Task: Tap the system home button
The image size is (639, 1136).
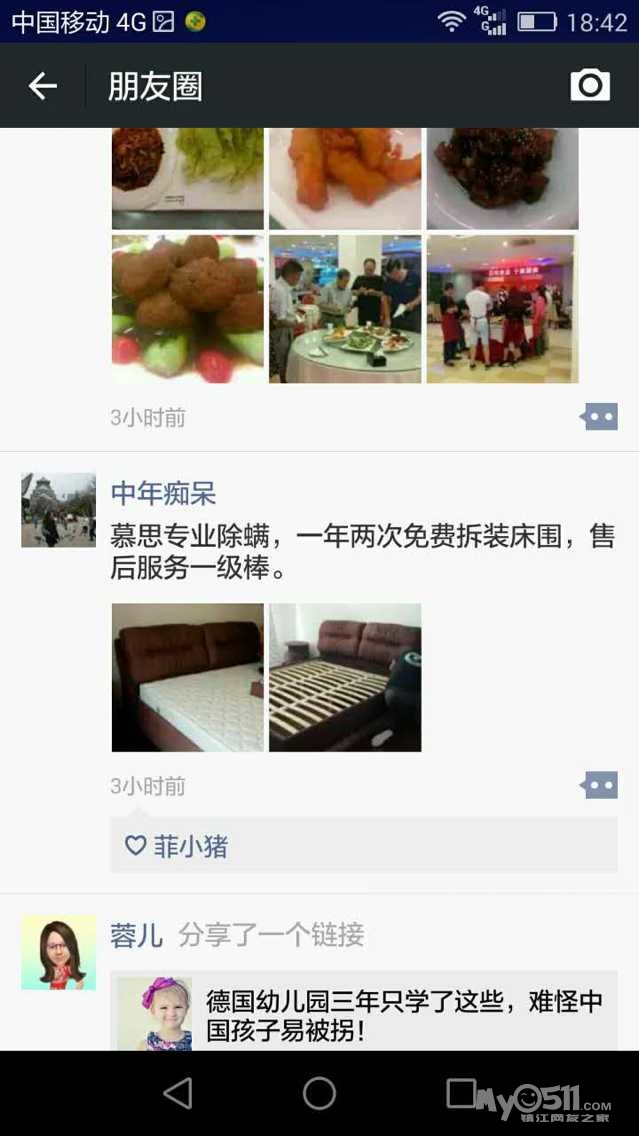Action: (319, 1093)
